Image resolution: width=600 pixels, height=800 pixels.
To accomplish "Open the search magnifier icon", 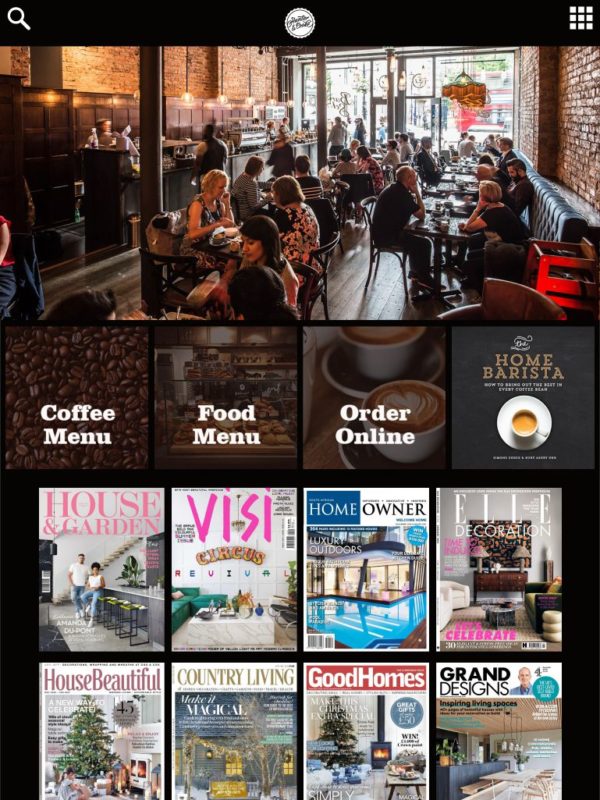I will 19,18.
